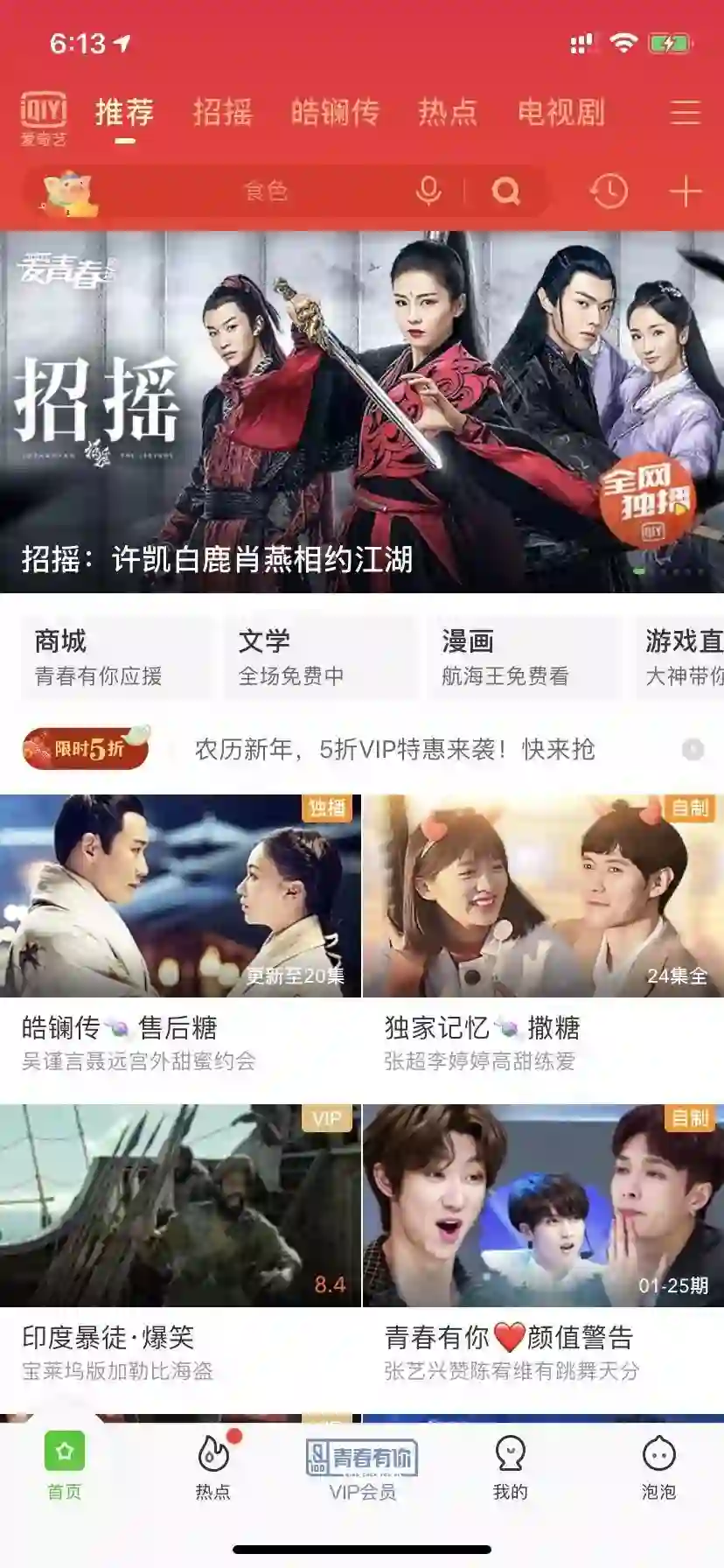Open the 漫画 shortcut card
The height and width of the screenshot is (1568, 724).
tap(523, 657)
